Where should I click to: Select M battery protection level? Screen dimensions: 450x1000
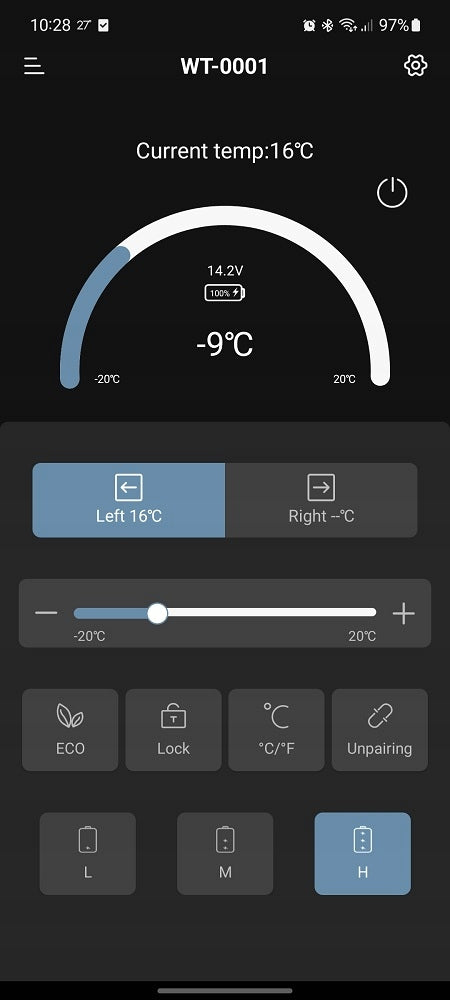point(225,853)
